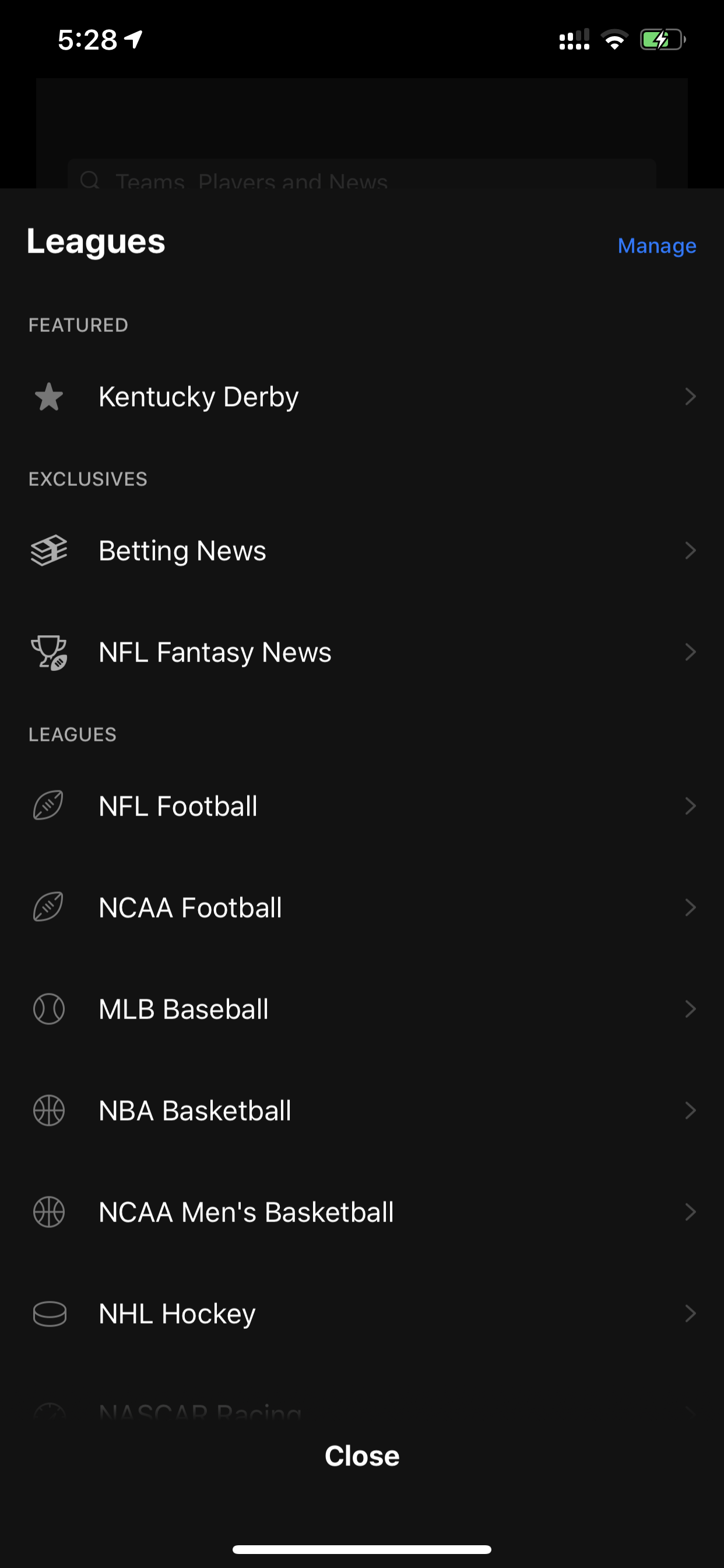View MLB Baseball league
Viewport: 724px width, 1568px height.
coord(183,1009)
